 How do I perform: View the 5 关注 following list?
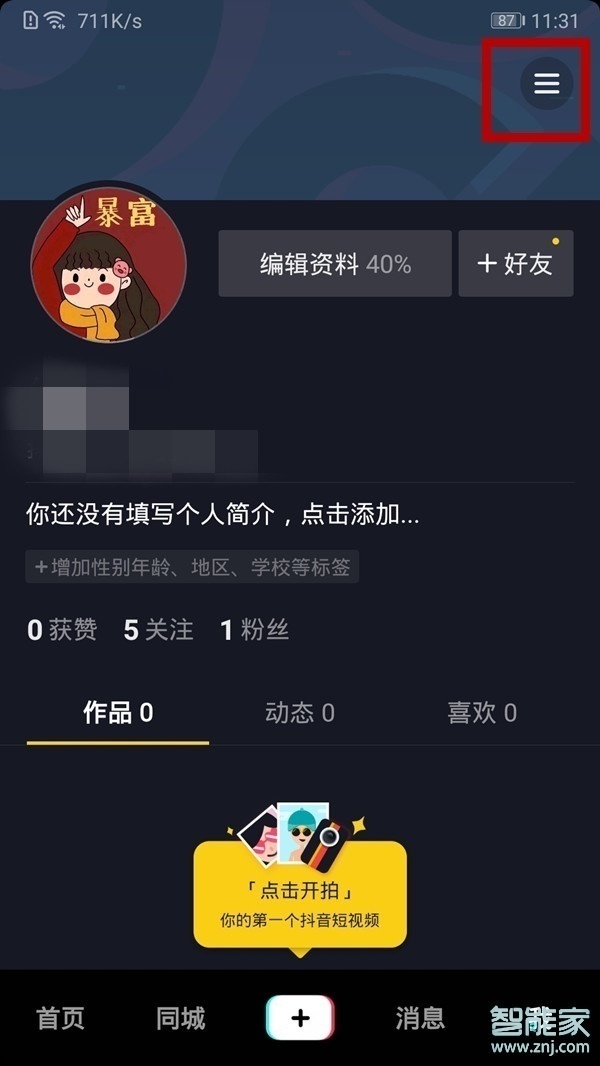(x=158, y=630)
